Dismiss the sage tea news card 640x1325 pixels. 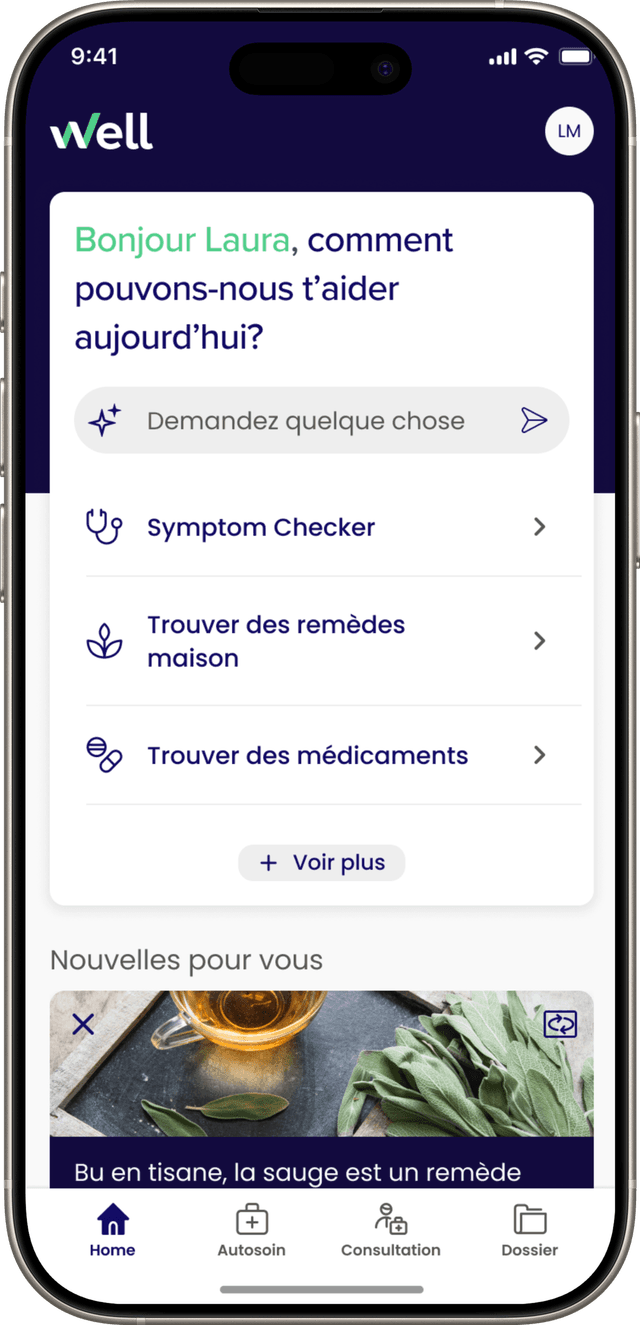pyautogui.click(x=83, y=1024)
